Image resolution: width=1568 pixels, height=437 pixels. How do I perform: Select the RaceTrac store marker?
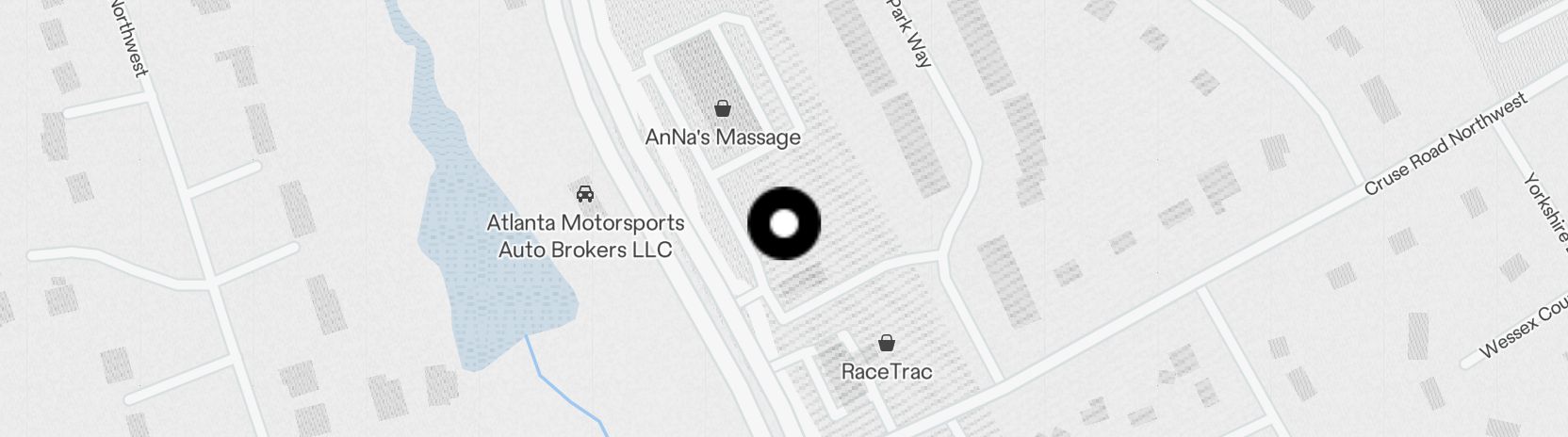(x=886, y=343)
